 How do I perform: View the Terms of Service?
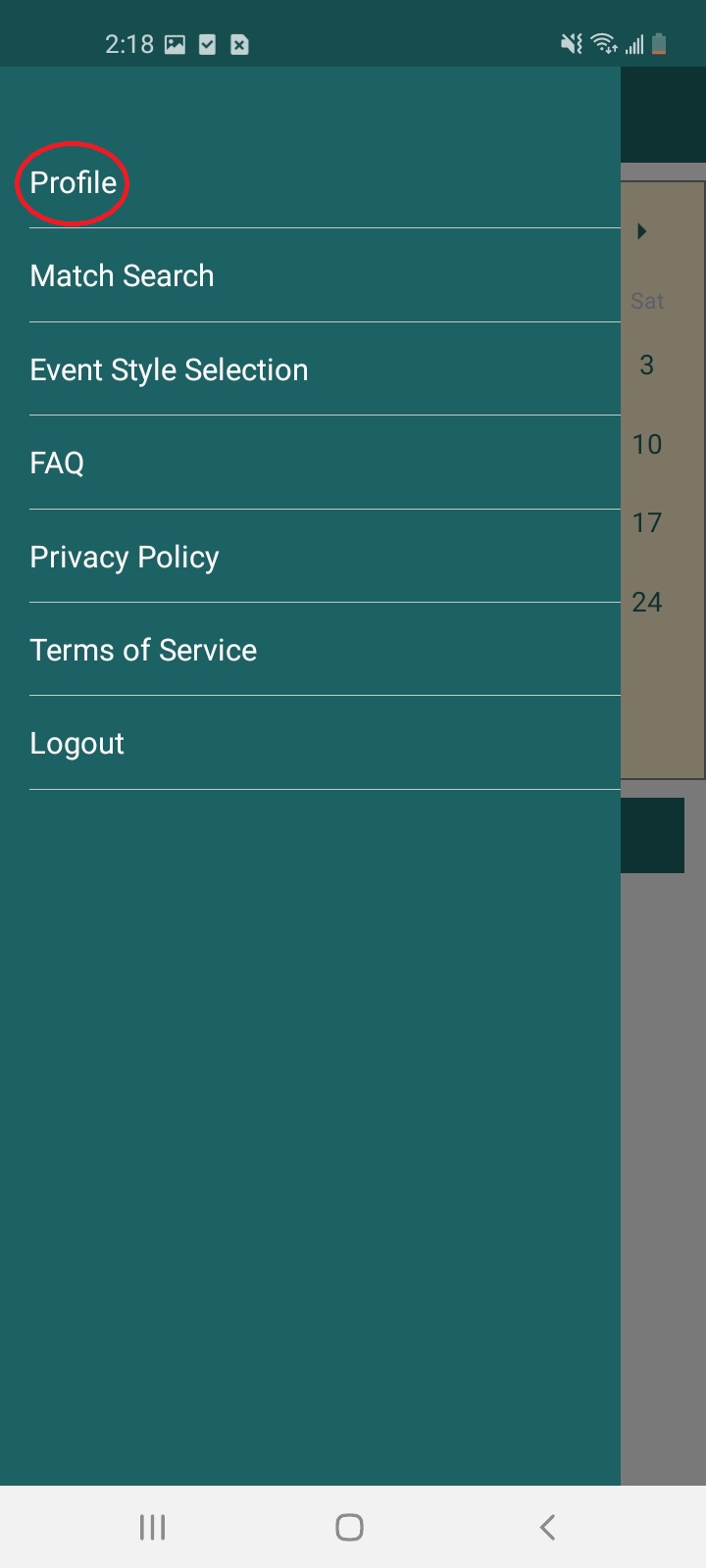143,649
